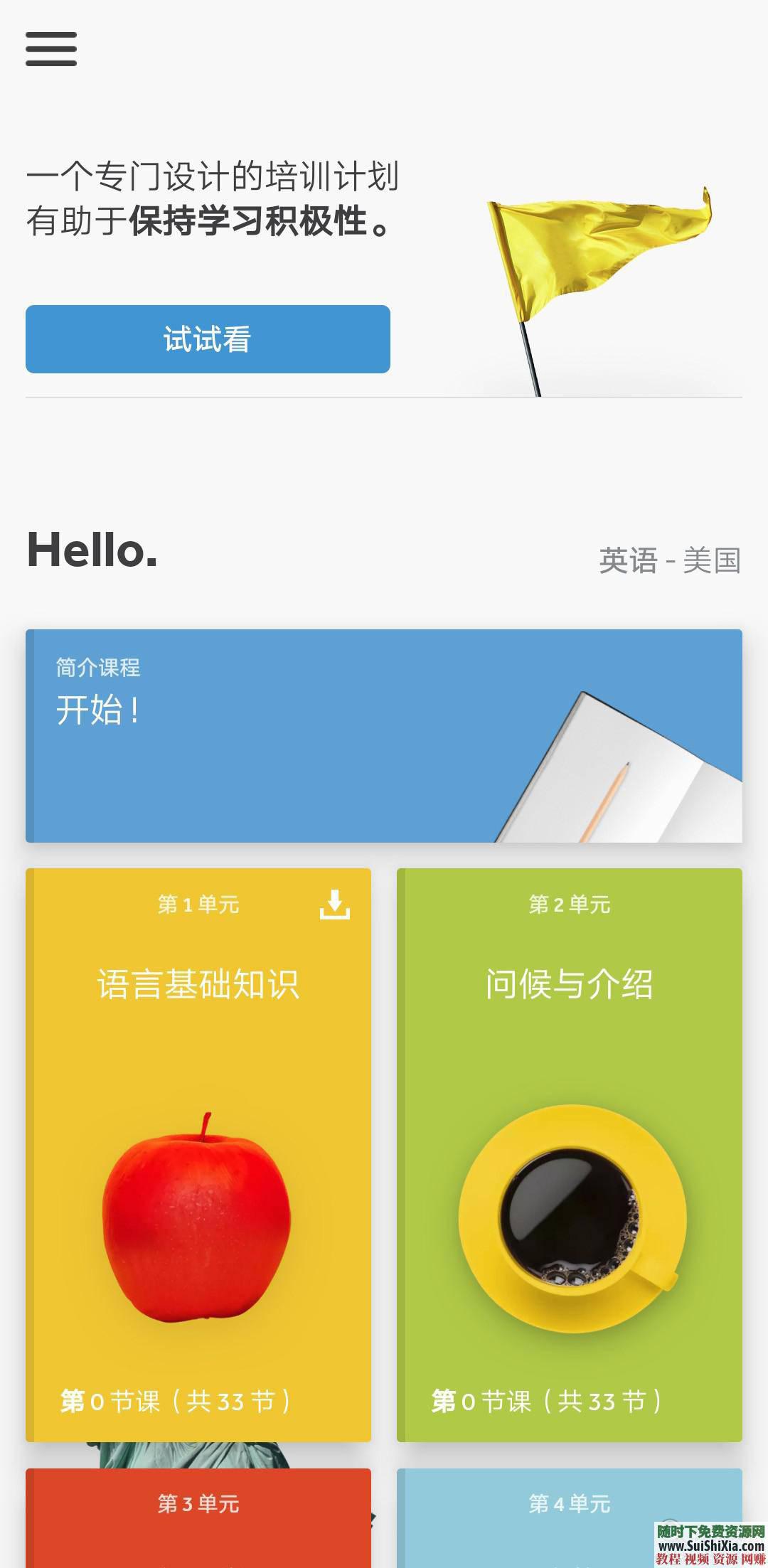
Task: Open the 开始! introduction course card
Action: (x=384, y=732)
